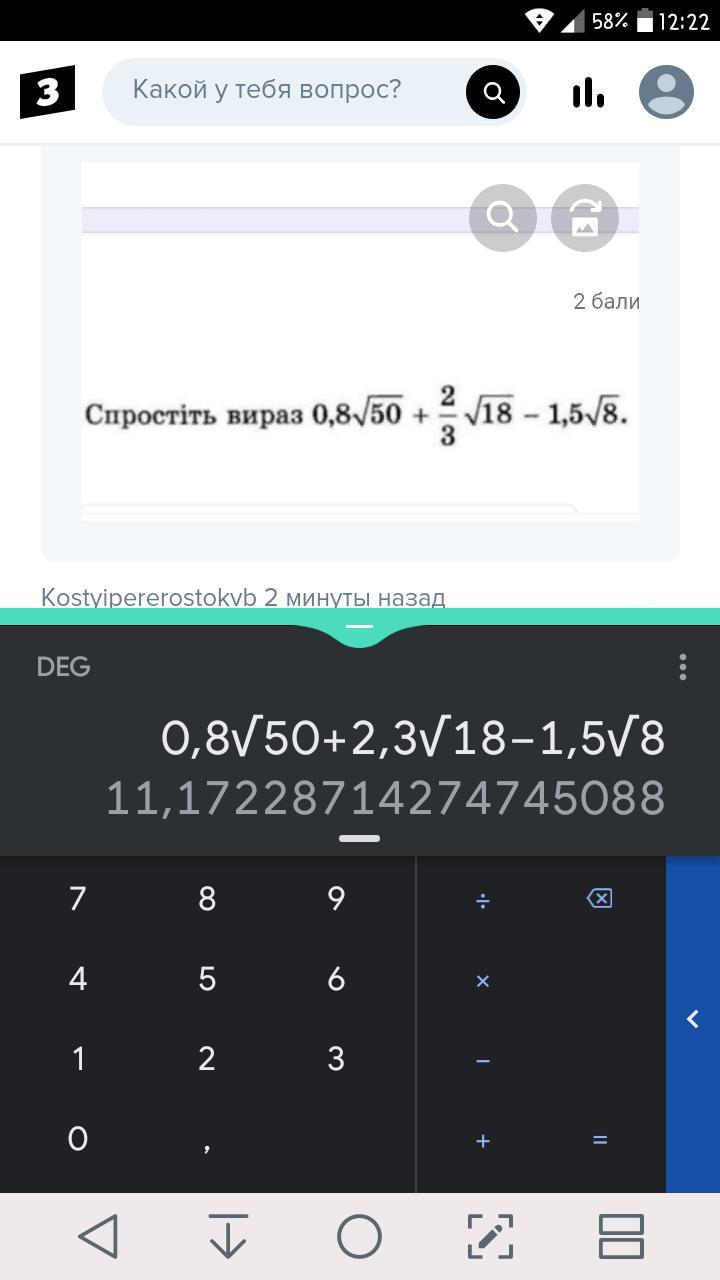720x1280 pixels.
Task: Enter digit 7 on the calculator
Action: 78,899
